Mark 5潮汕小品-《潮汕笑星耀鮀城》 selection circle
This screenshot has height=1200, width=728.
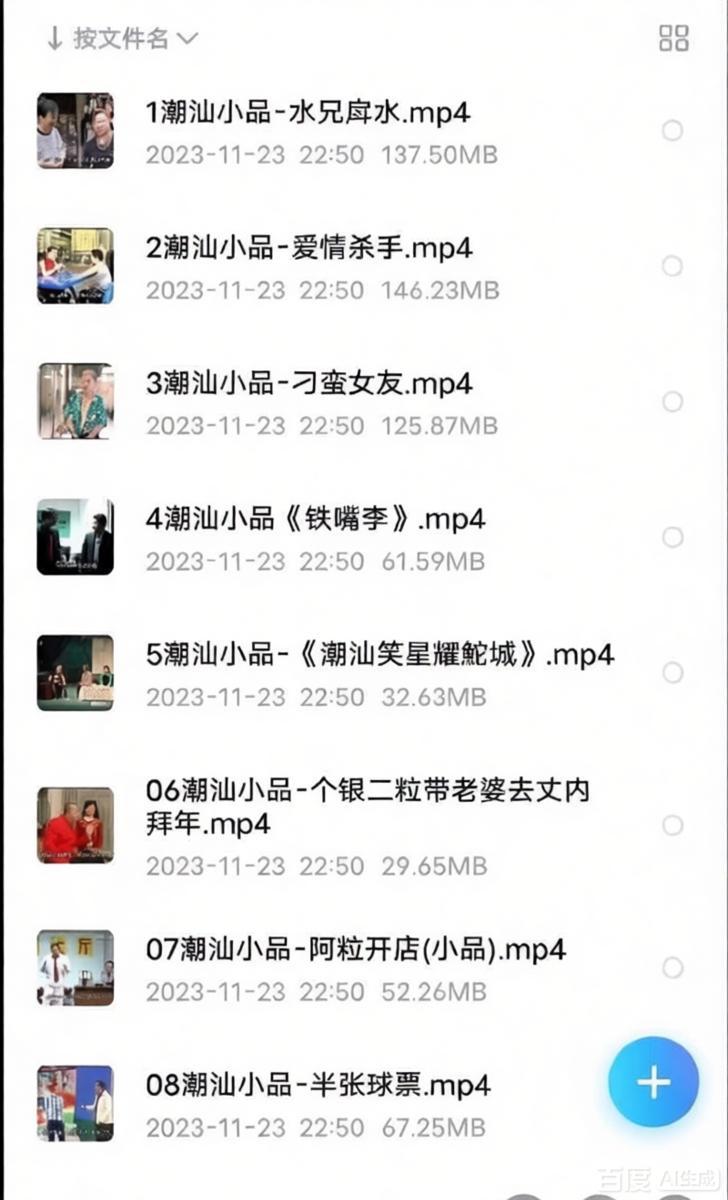(x=672, y=672)
